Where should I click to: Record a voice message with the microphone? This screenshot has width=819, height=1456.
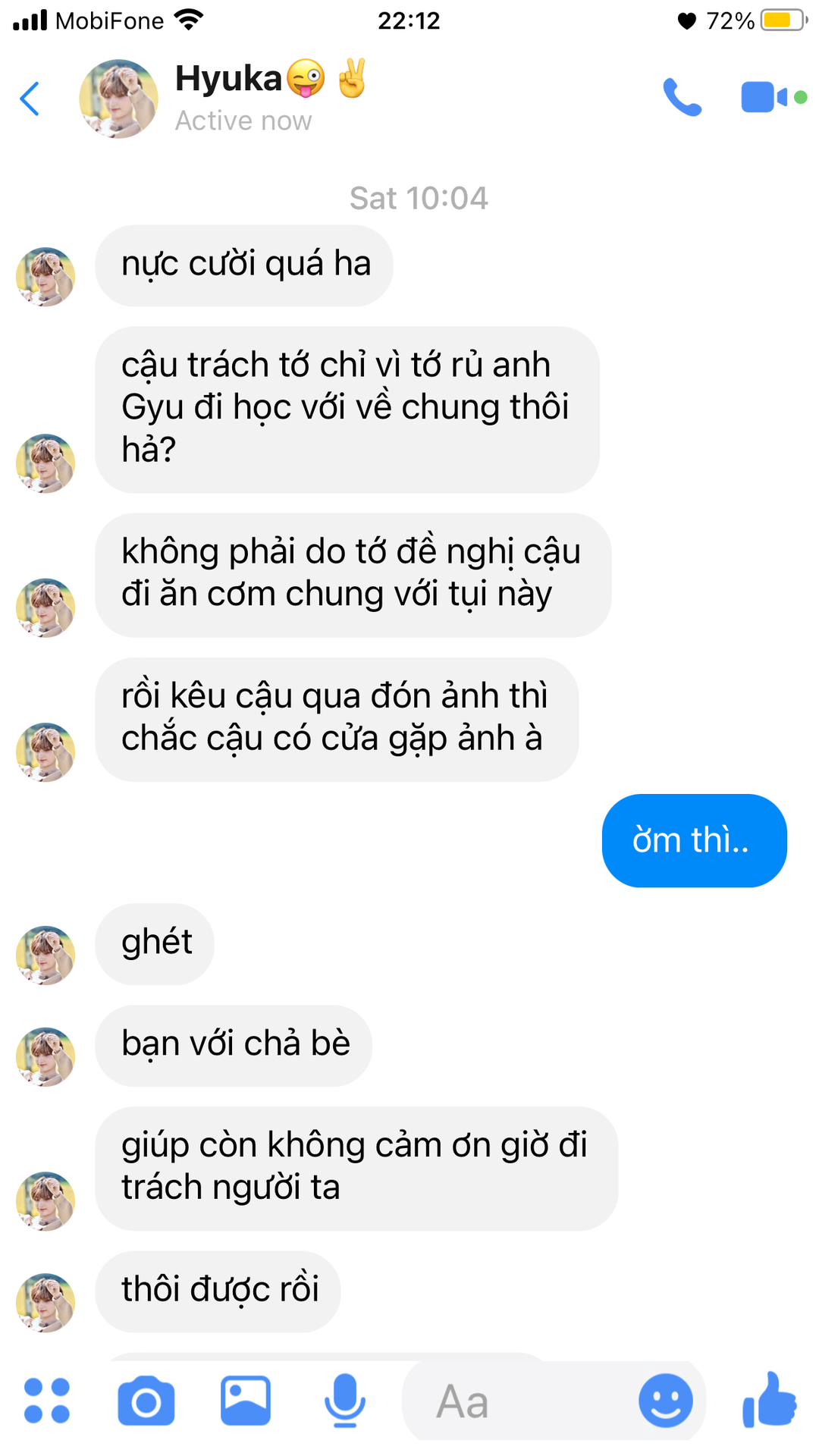[x=344, y=1401]
